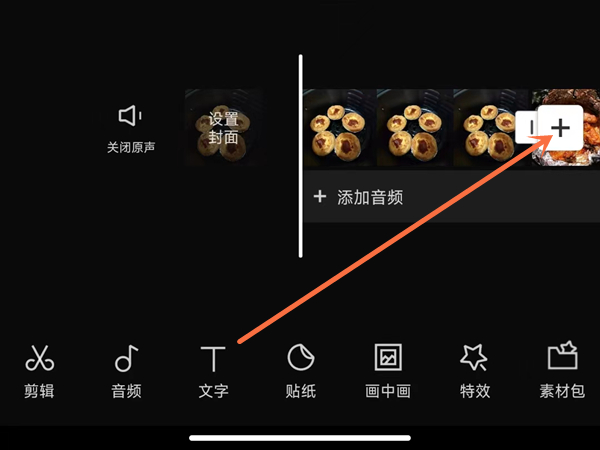Open the 剪辑 edit tool
Image resolution: width=600 pixels, height=450 pixels.
39,371
